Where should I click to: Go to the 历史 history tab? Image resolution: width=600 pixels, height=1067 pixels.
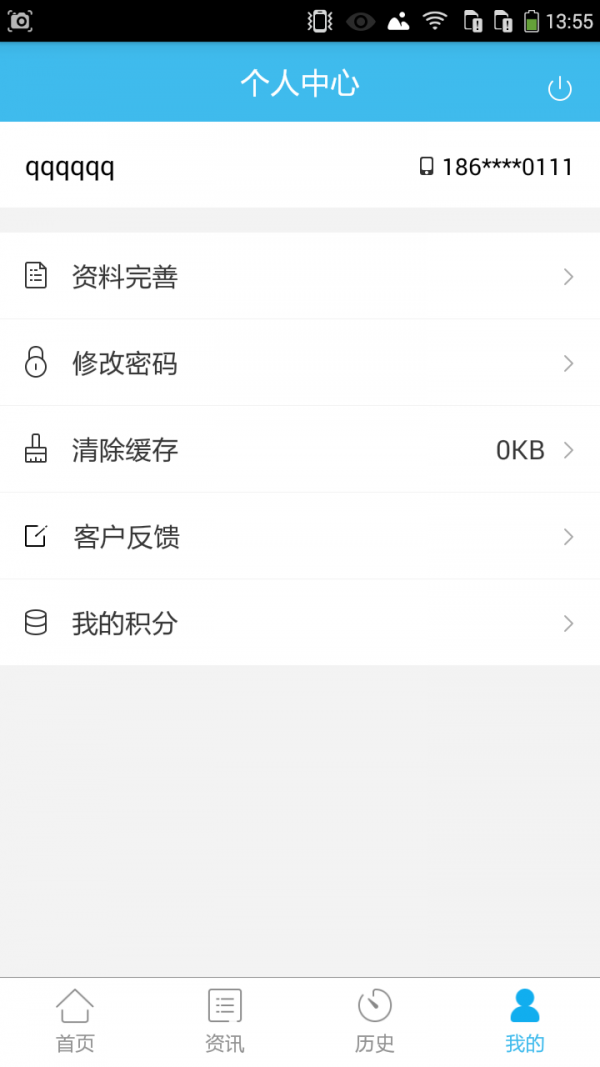[x=375, y=1021]
